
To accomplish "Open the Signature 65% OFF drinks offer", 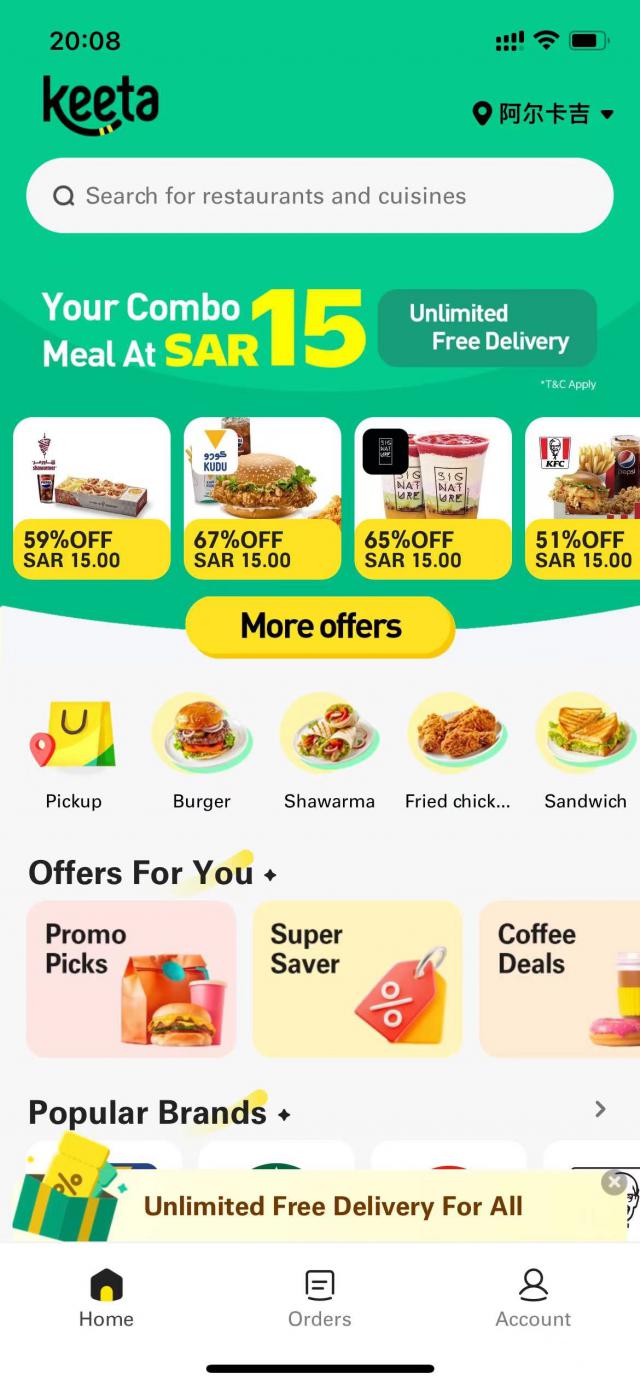I will tap(433, 498).
